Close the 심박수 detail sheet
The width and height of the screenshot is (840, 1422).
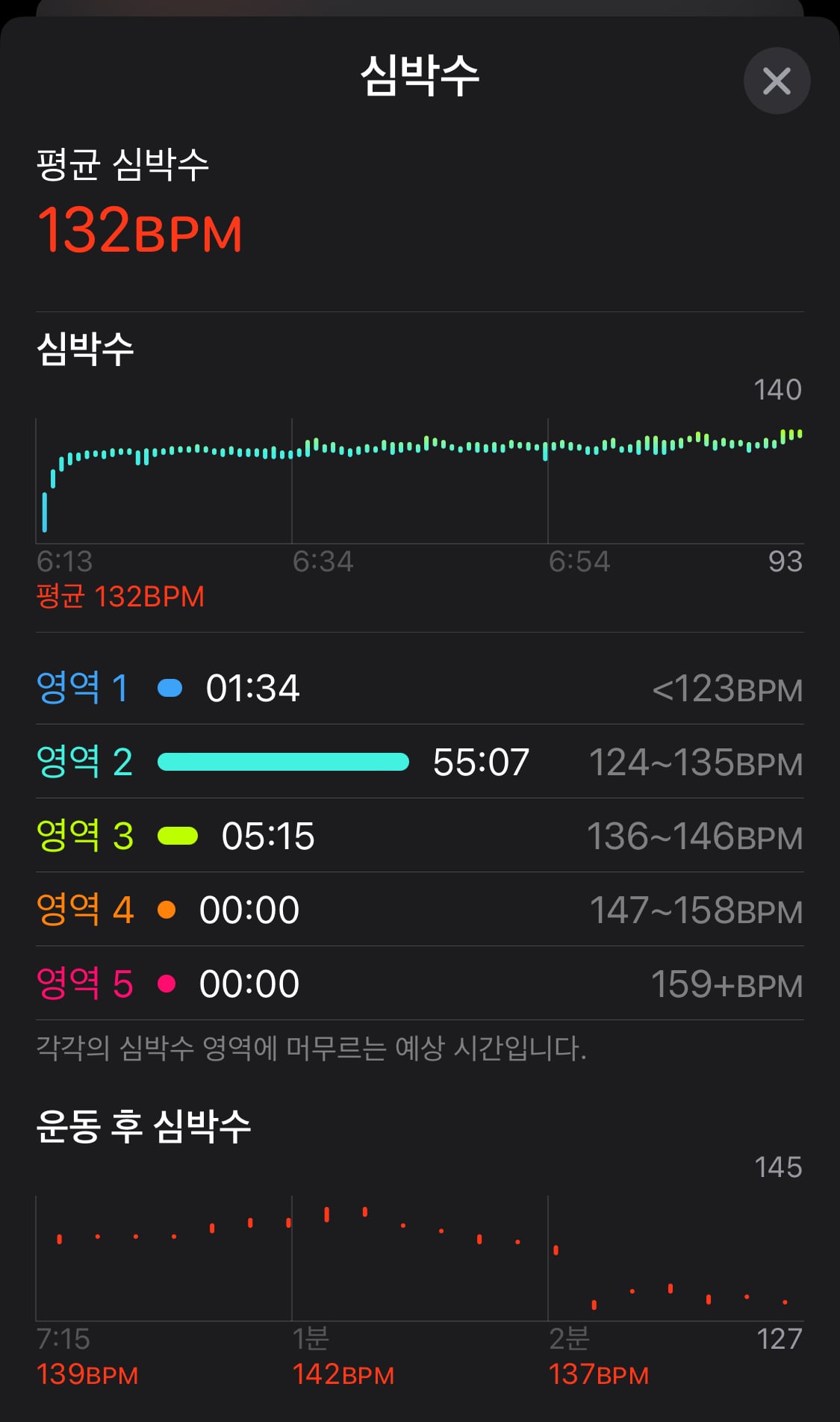click(777, 81)
